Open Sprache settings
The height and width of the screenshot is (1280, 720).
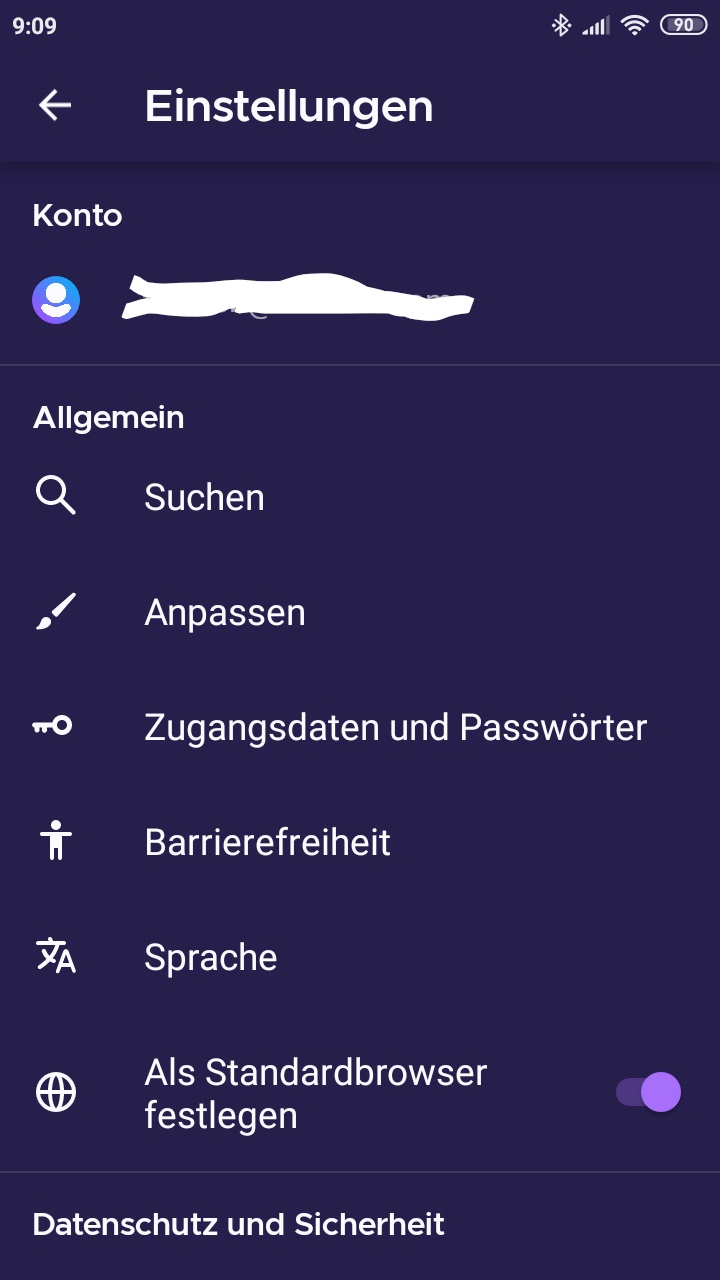[360, 957]
